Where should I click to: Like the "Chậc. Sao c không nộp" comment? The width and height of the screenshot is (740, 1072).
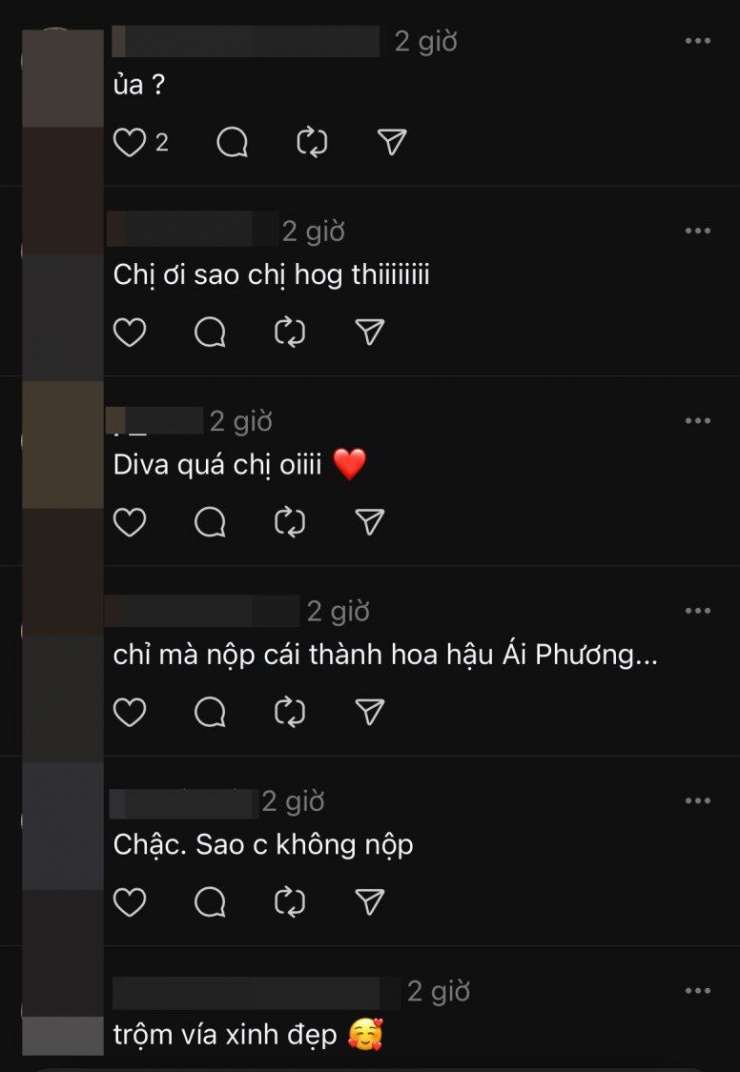coord(129,902)
